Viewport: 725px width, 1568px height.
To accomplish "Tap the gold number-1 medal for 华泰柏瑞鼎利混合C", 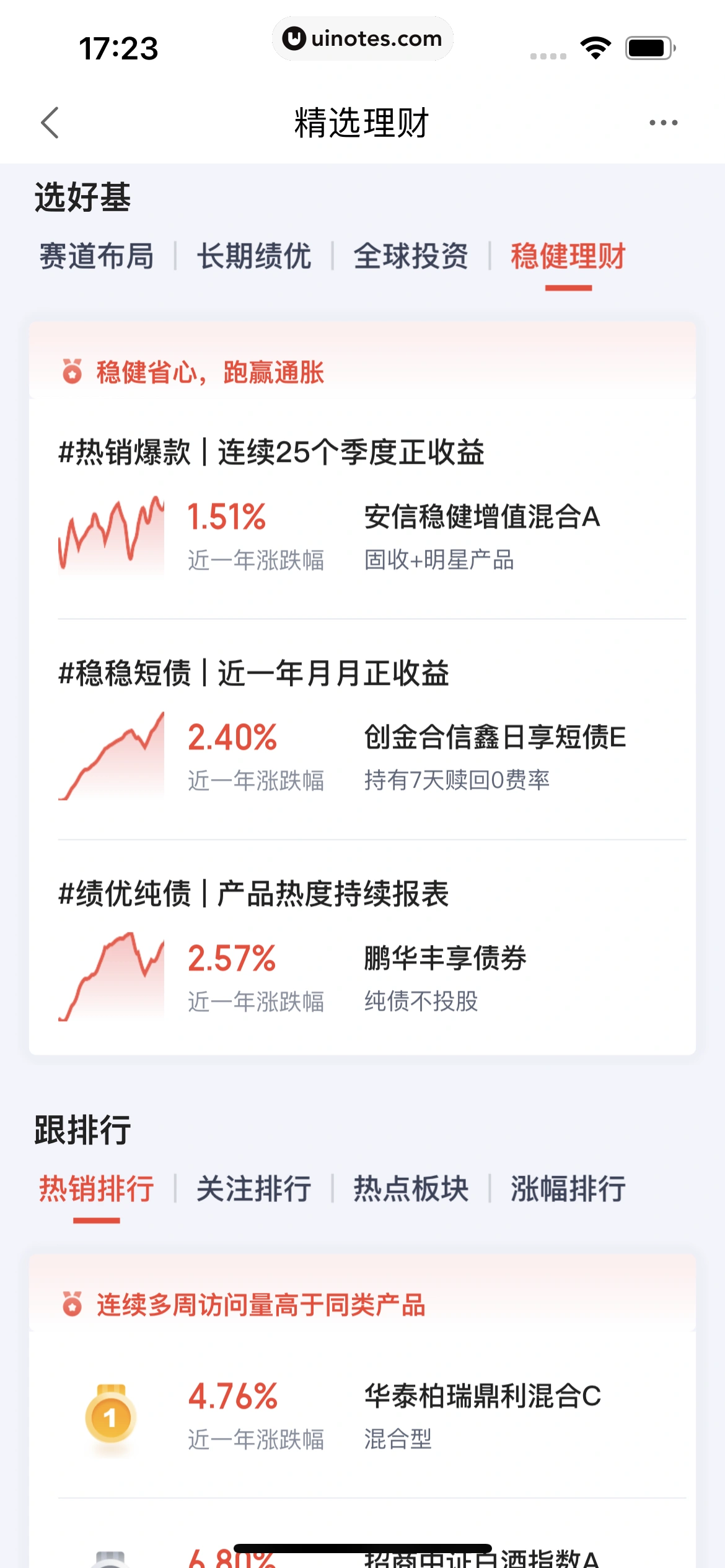I will pyautogui.click(x=110, y=1418).
